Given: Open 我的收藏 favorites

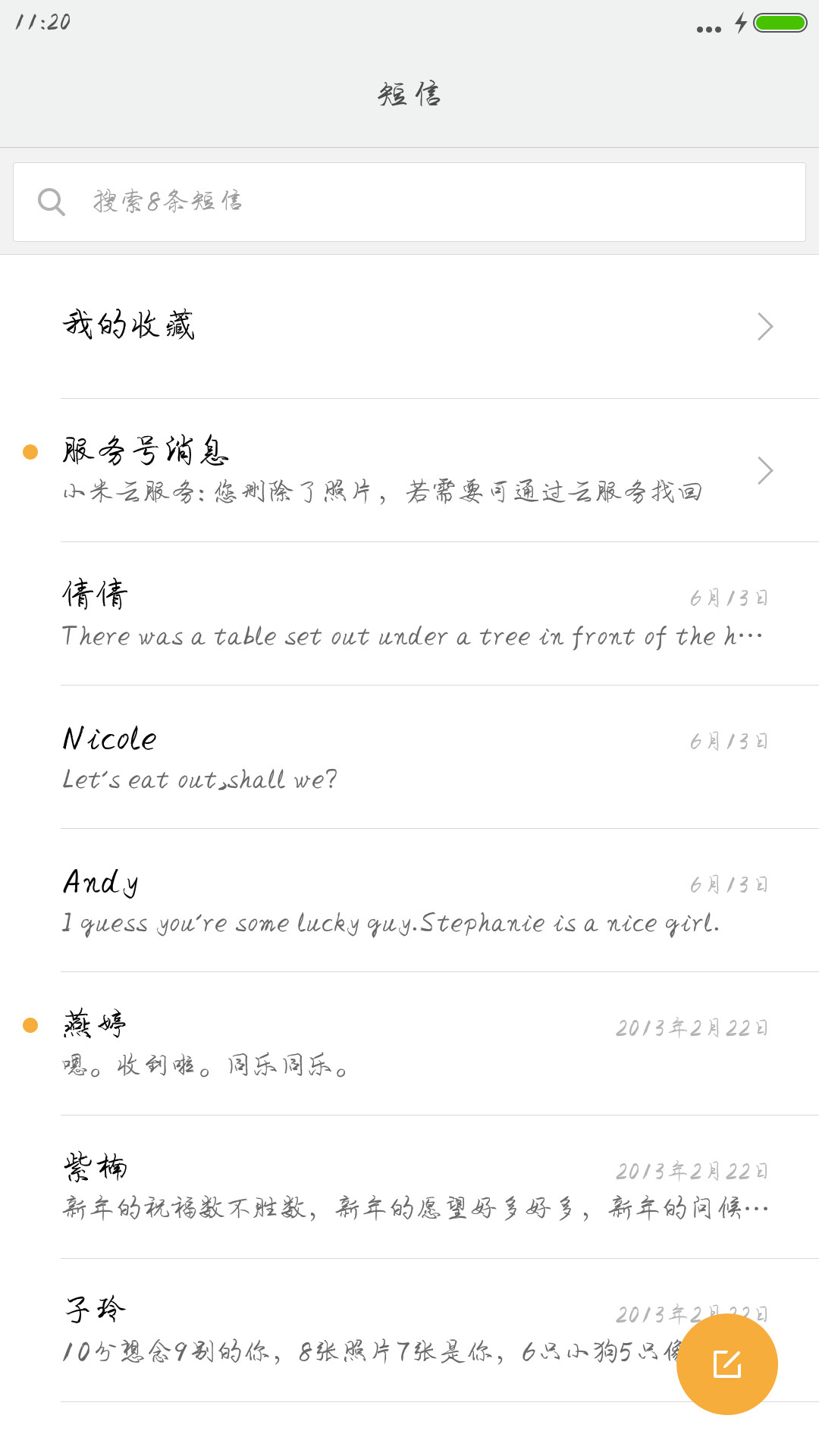Looking at the screenshot, I should coord(409,327).
